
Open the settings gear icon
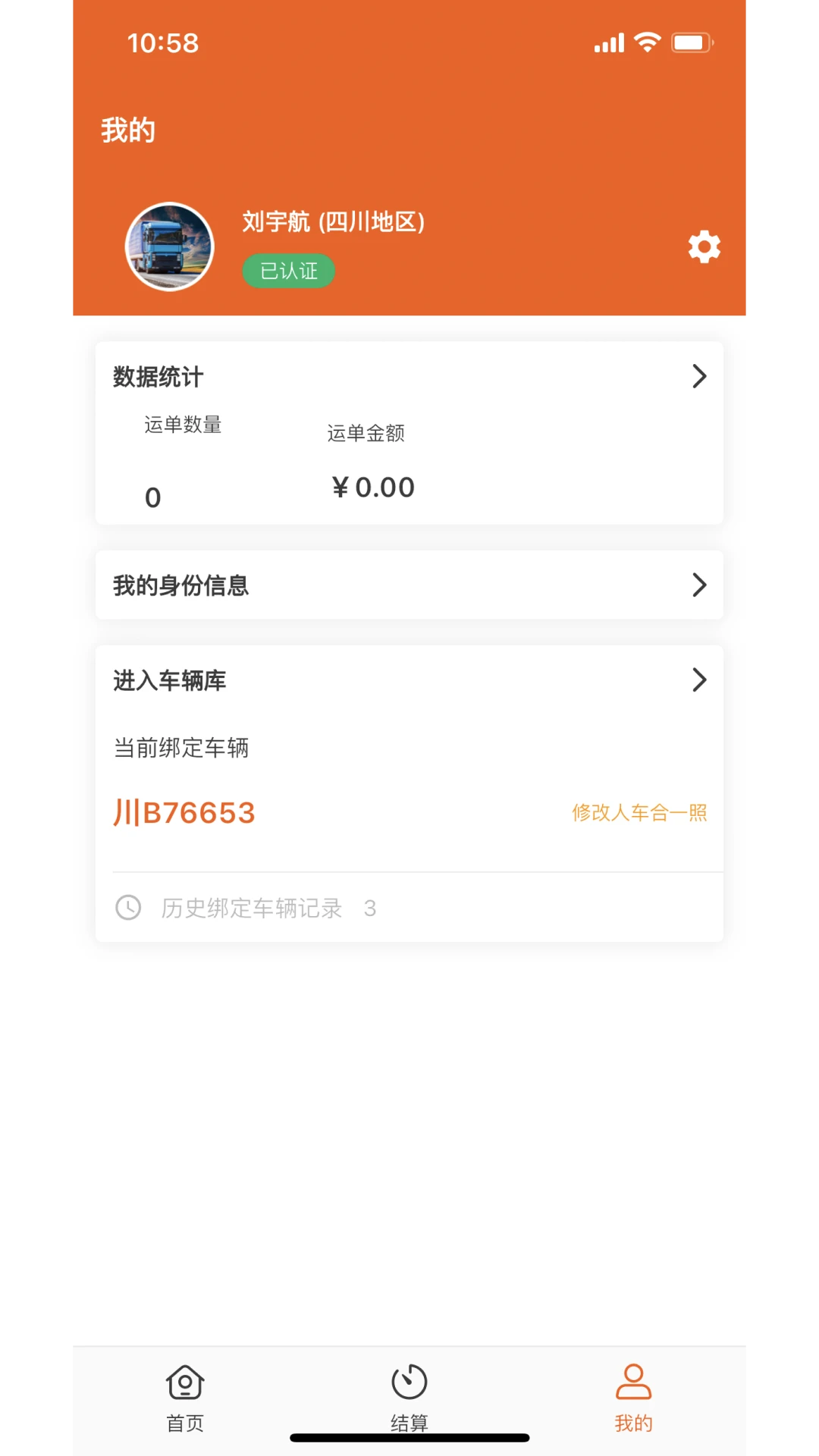pyautogui.click(x=704, y=246)
